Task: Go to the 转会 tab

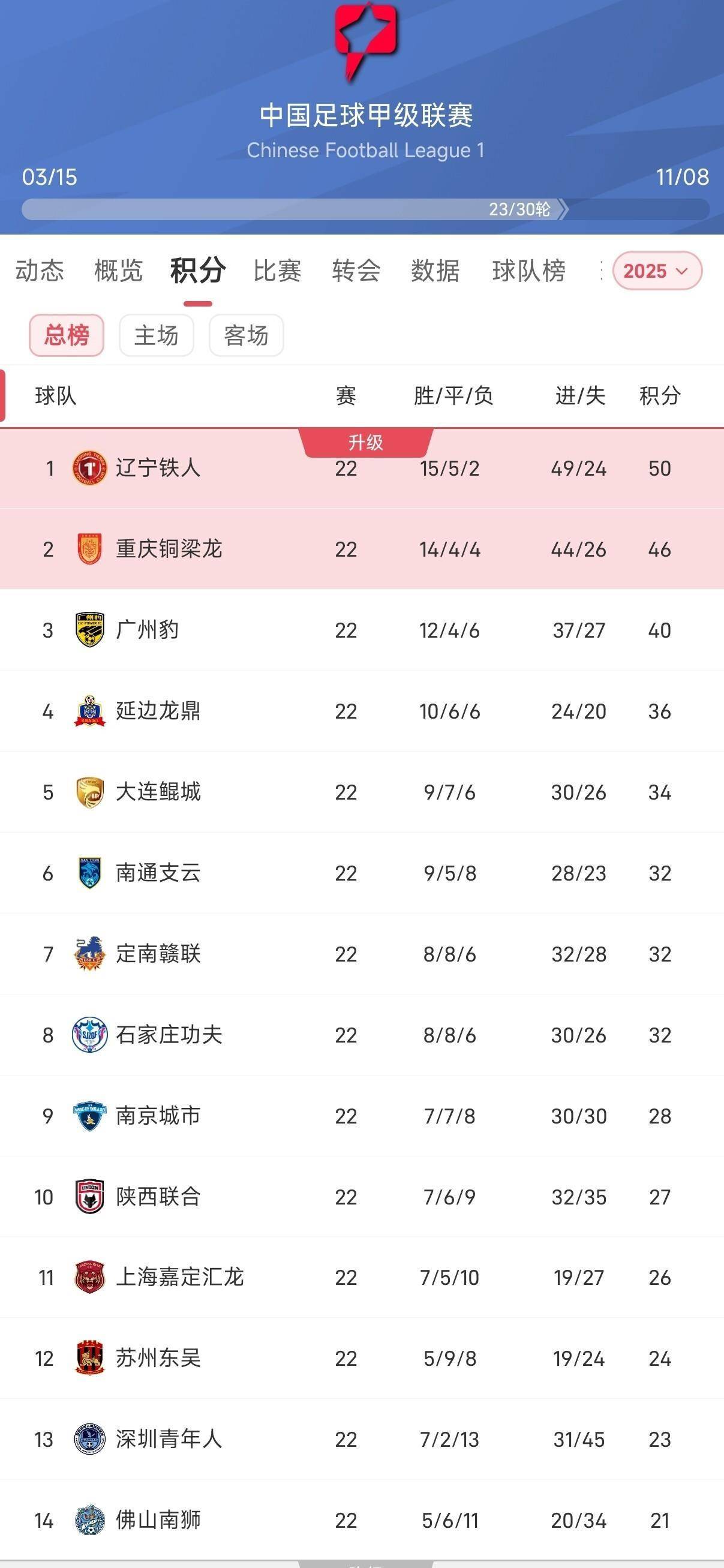Action: (356, 271)
